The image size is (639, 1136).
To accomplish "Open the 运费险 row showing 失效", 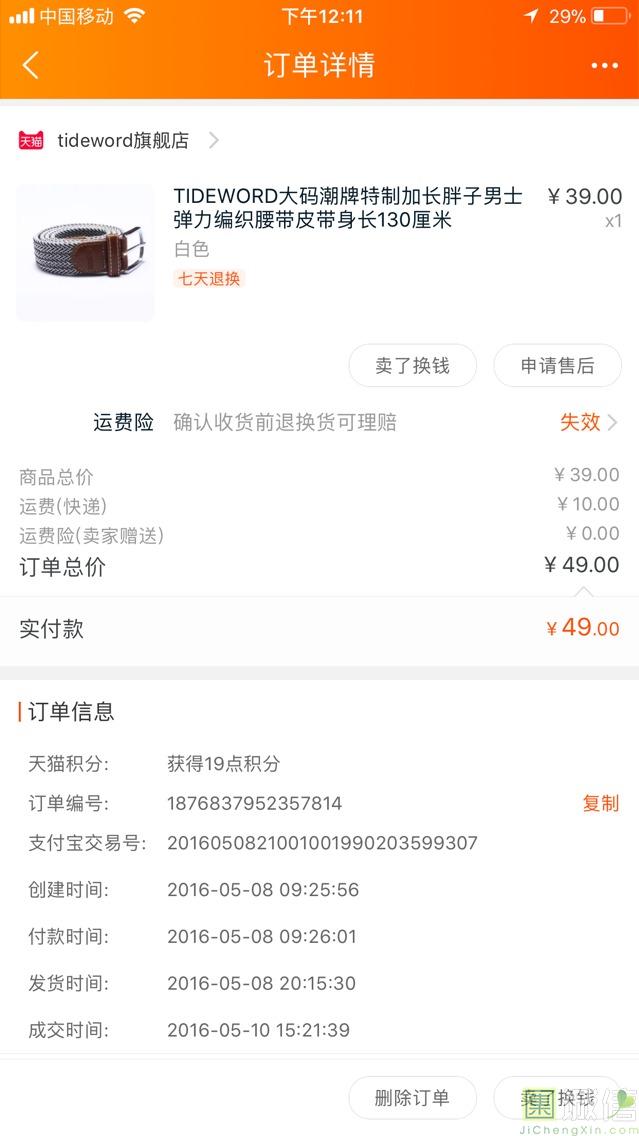I will [588, 422].
